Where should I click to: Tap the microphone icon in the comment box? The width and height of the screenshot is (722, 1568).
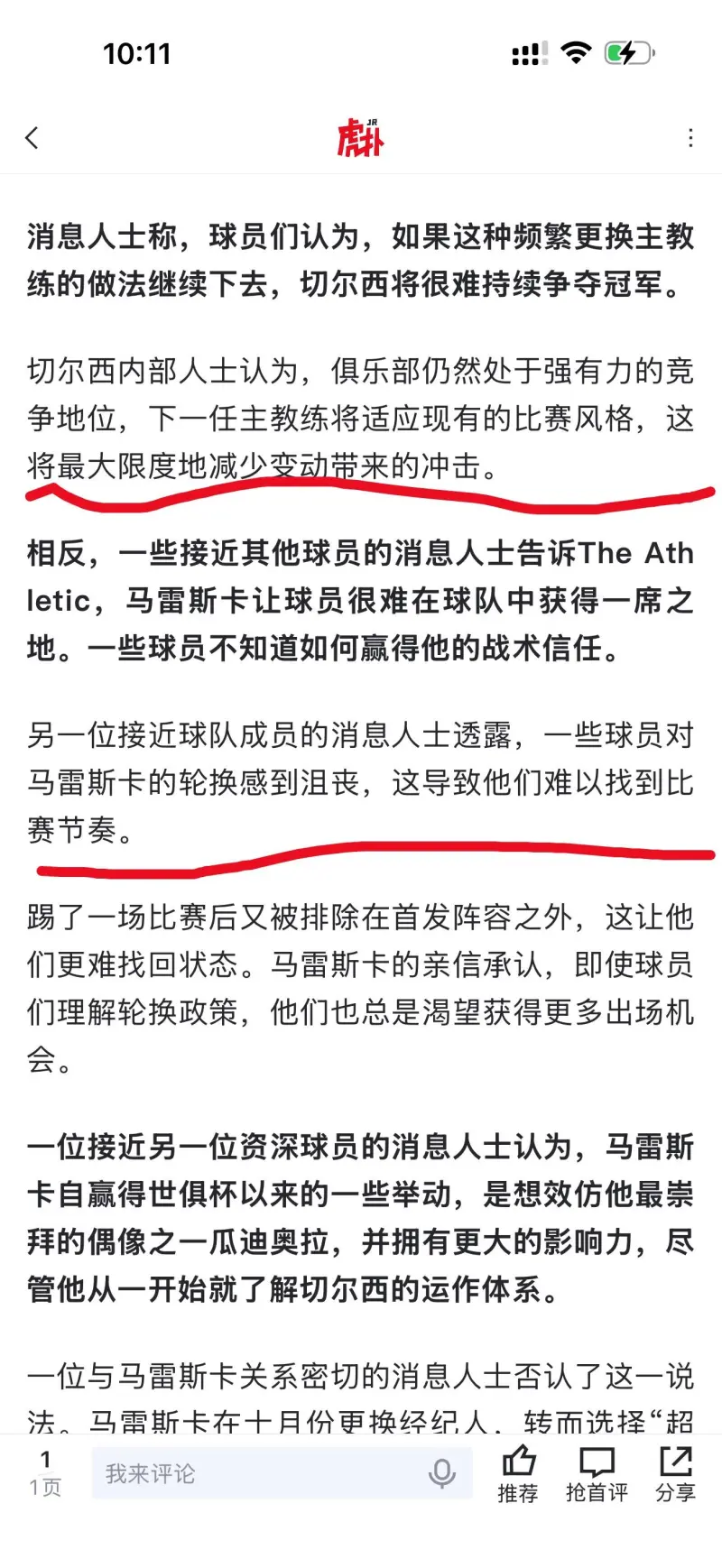[441, 1473]
